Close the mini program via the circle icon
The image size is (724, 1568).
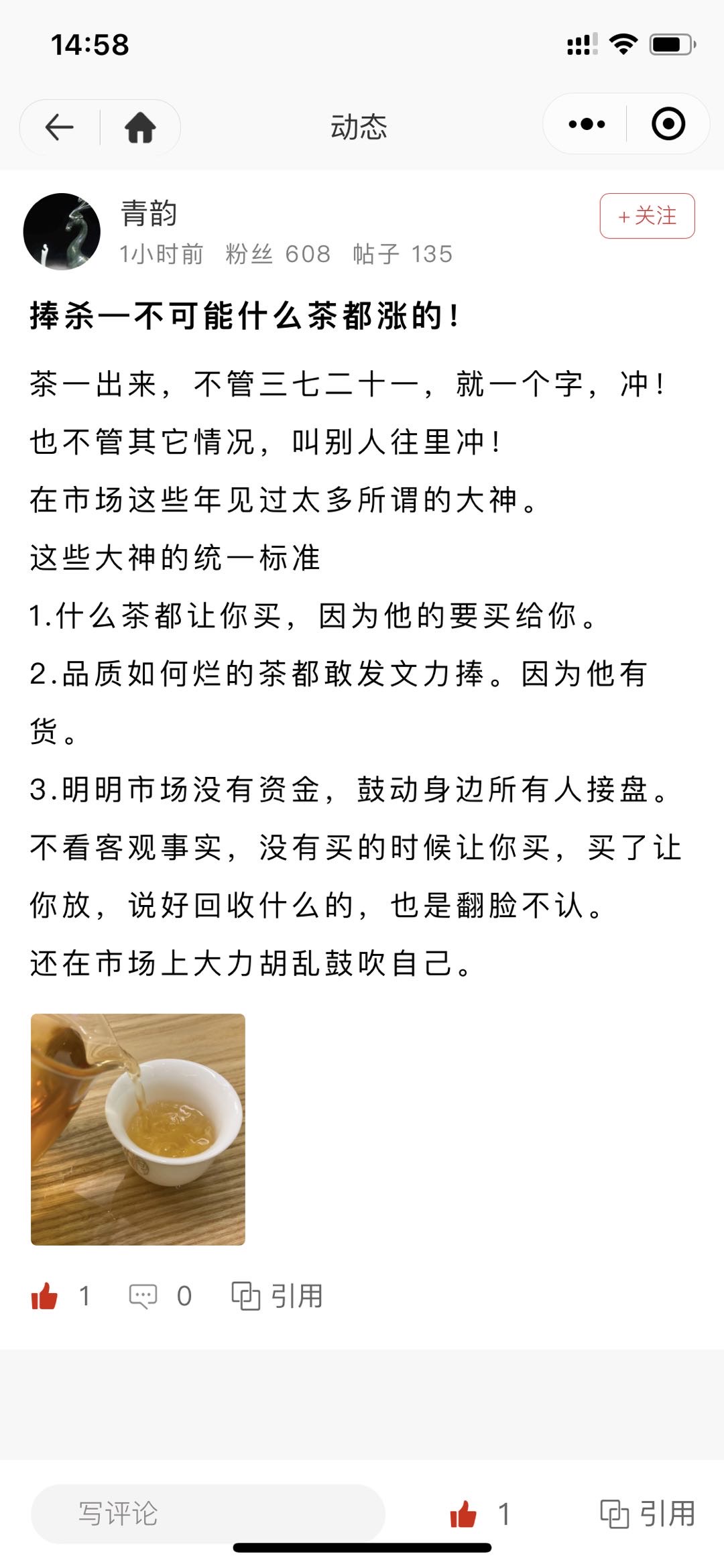point(668,124)
